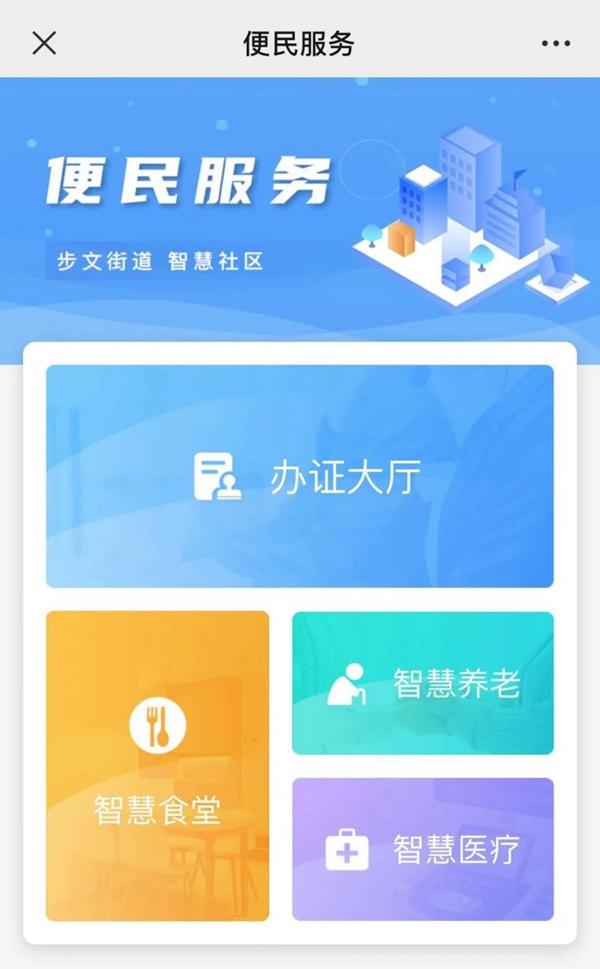This screenshot has width=600, height=969.
Task: Open the 办证大厅 card
Action: pyautogui.click(x=299, y=476)
